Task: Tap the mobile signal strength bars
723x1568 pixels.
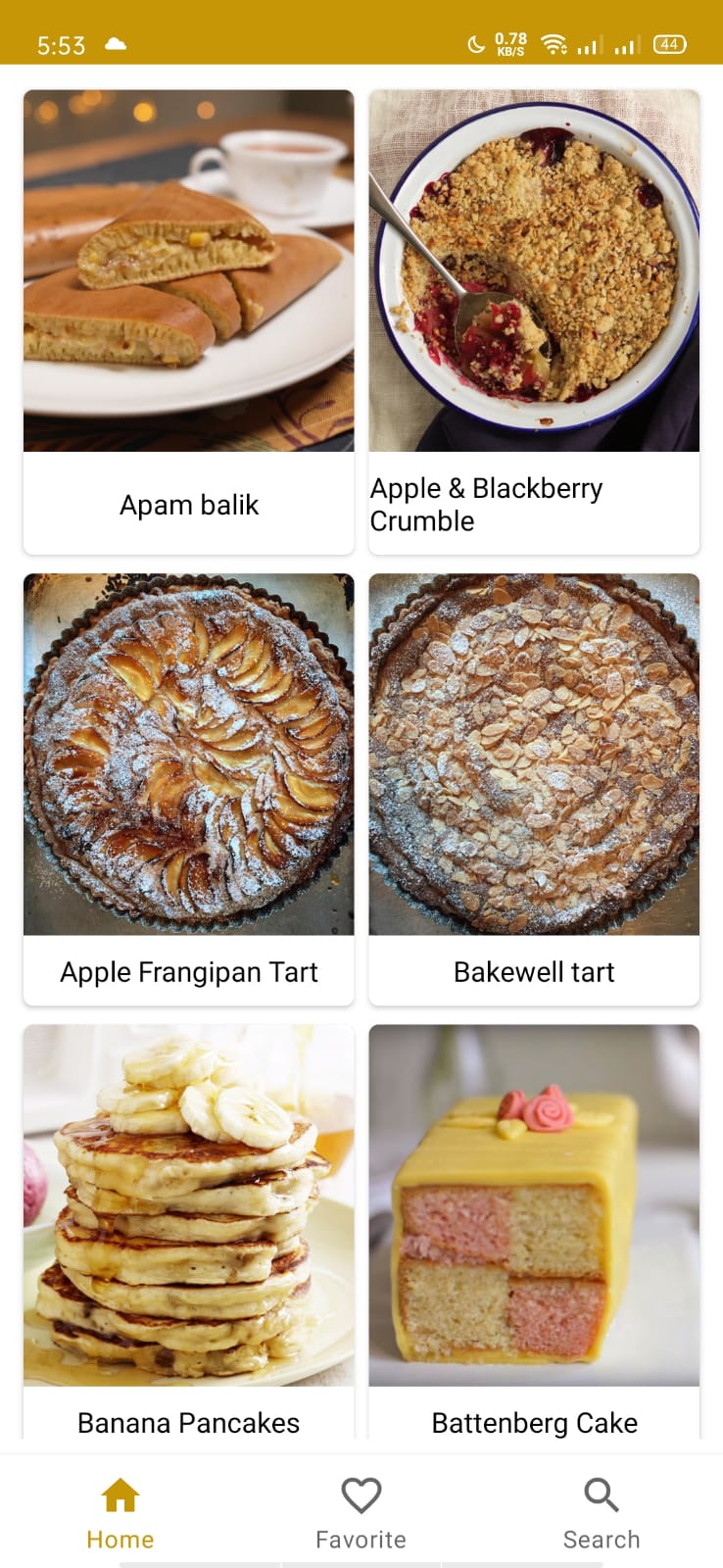Action: pyautogui.click(x=592, y=44)
